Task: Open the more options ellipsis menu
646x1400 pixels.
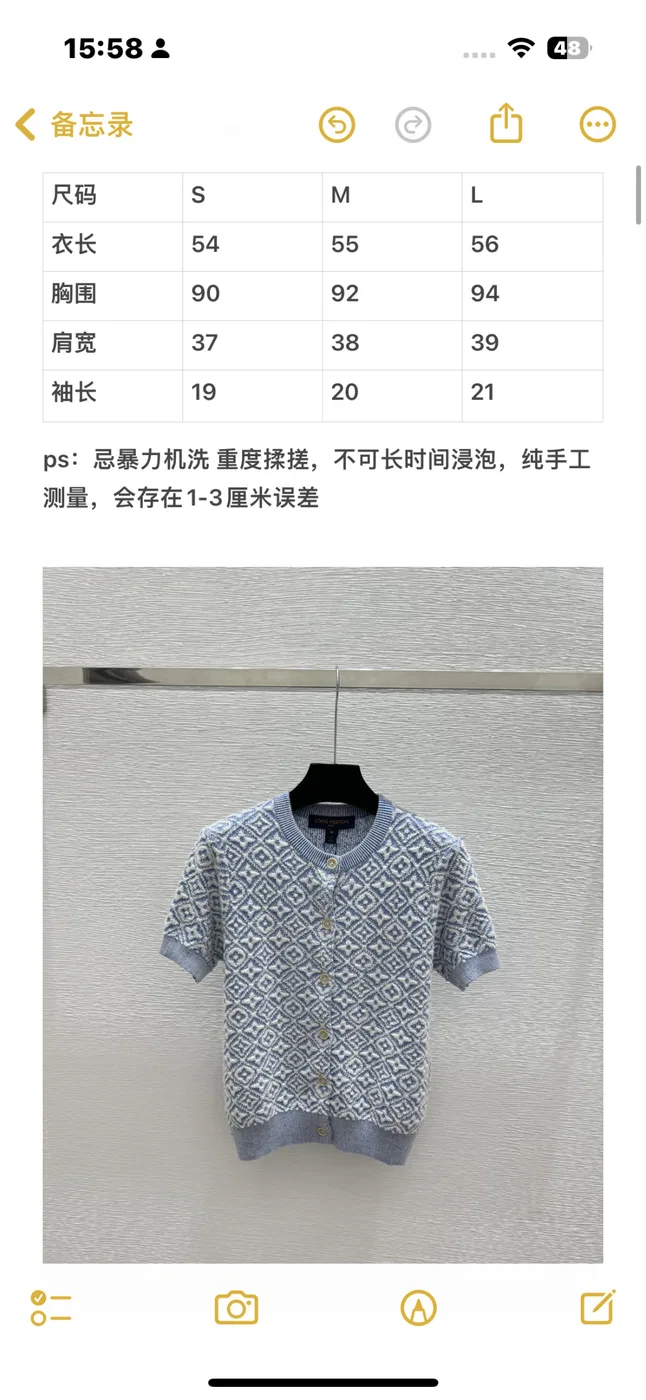Action: 598,125
